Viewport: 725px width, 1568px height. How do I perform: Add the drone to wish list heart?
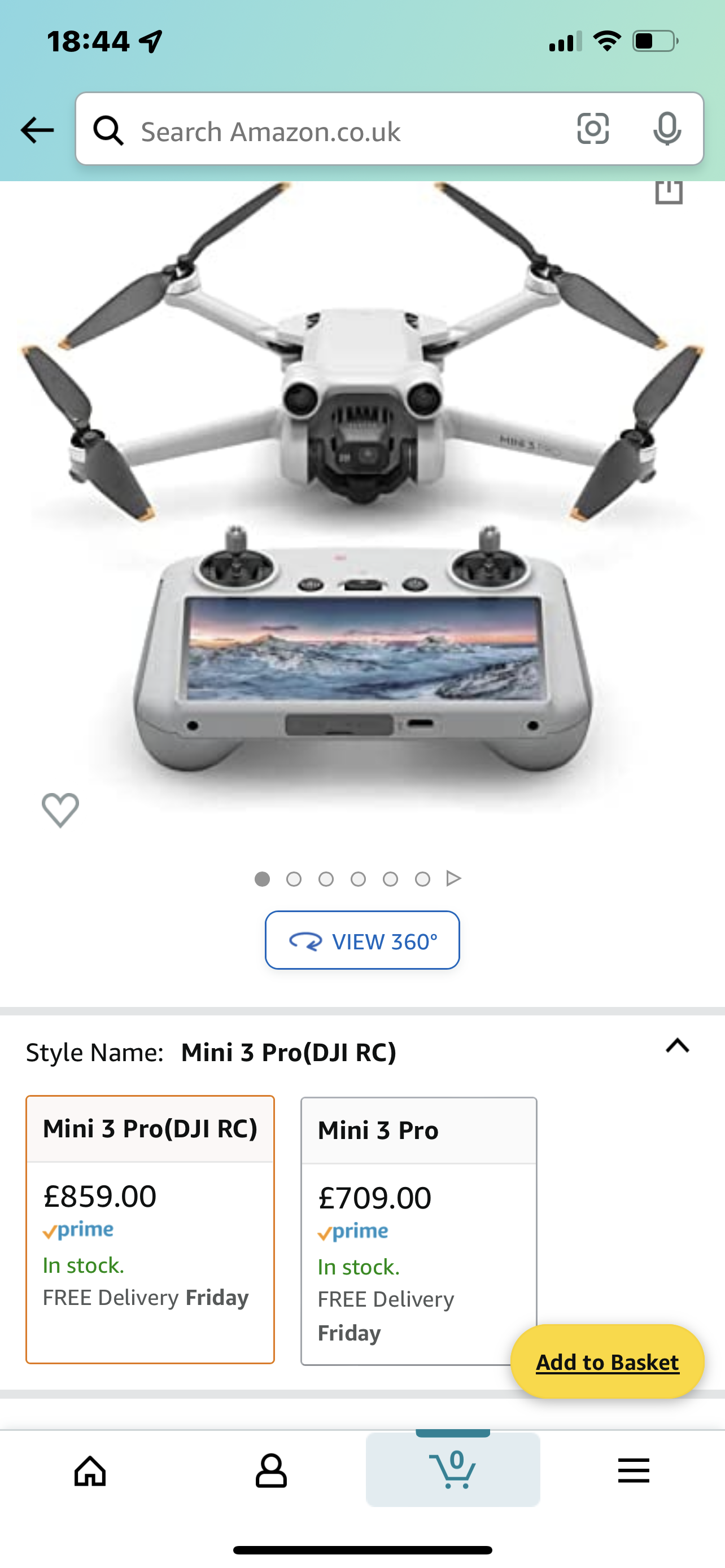[60, 810]
